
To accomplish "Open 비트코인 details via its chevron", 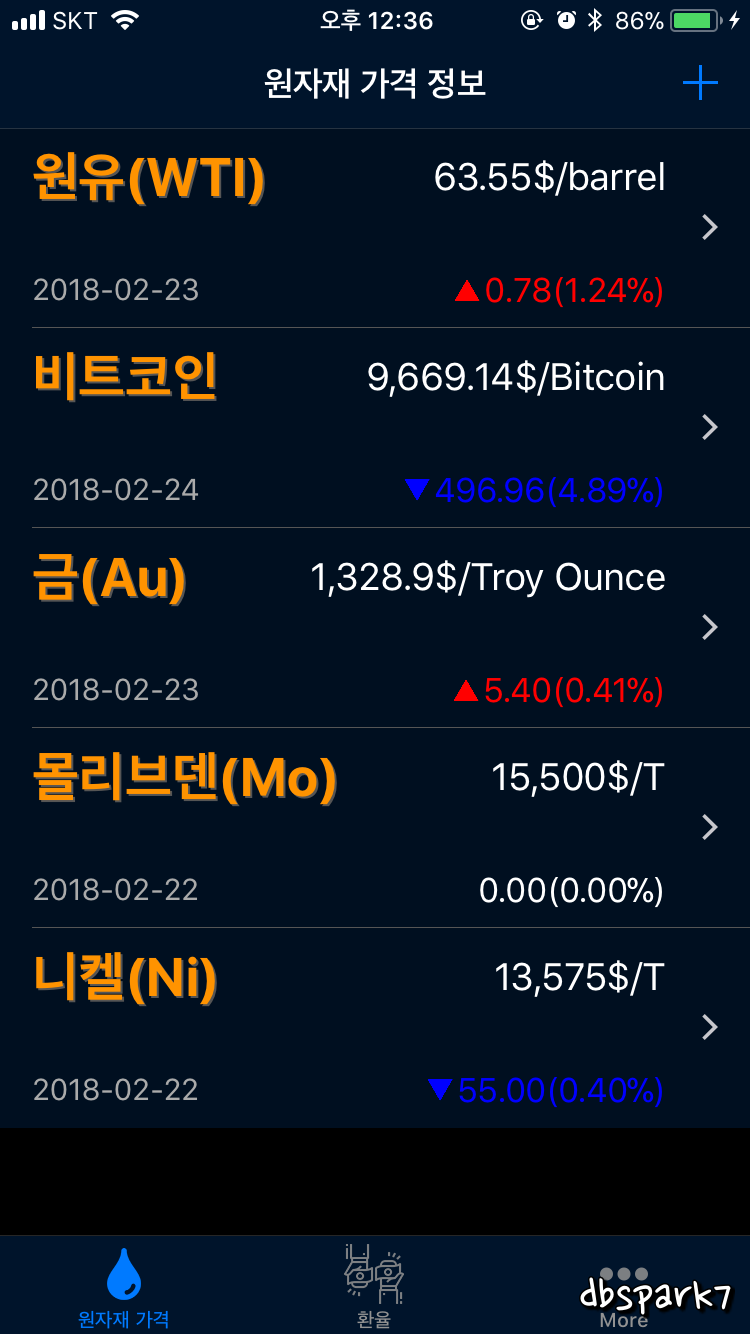I will [709, 428].
